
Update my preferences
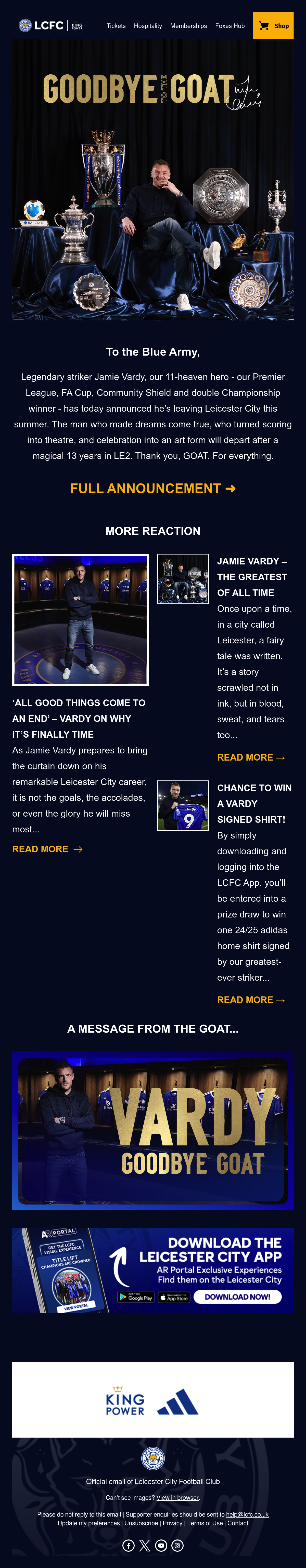tap(88, 1523)
